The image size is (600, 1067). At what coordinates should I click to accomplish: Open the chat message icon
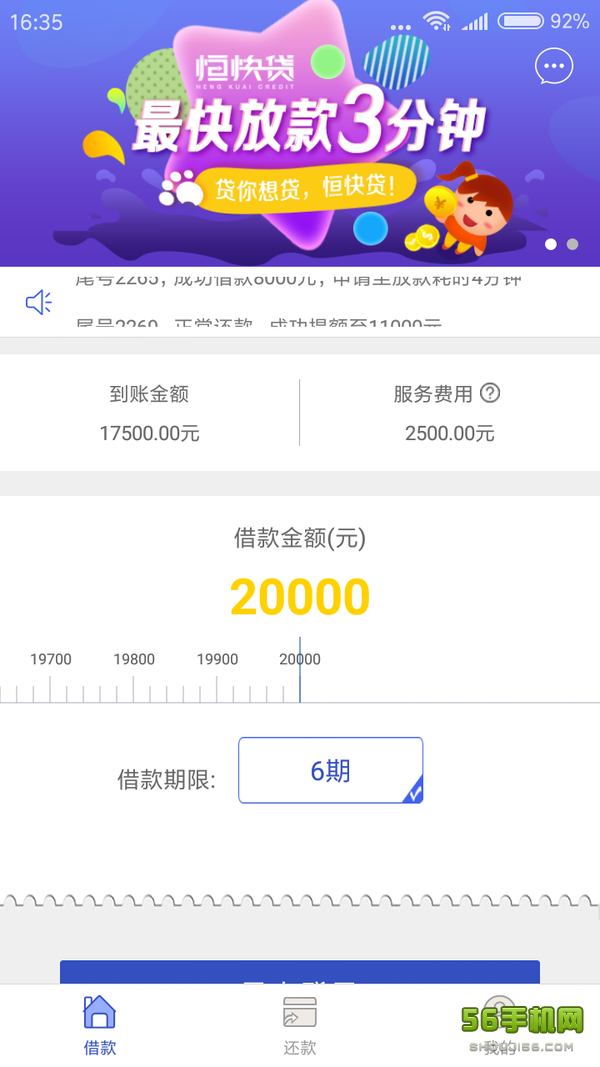click(x=554, y=67)
